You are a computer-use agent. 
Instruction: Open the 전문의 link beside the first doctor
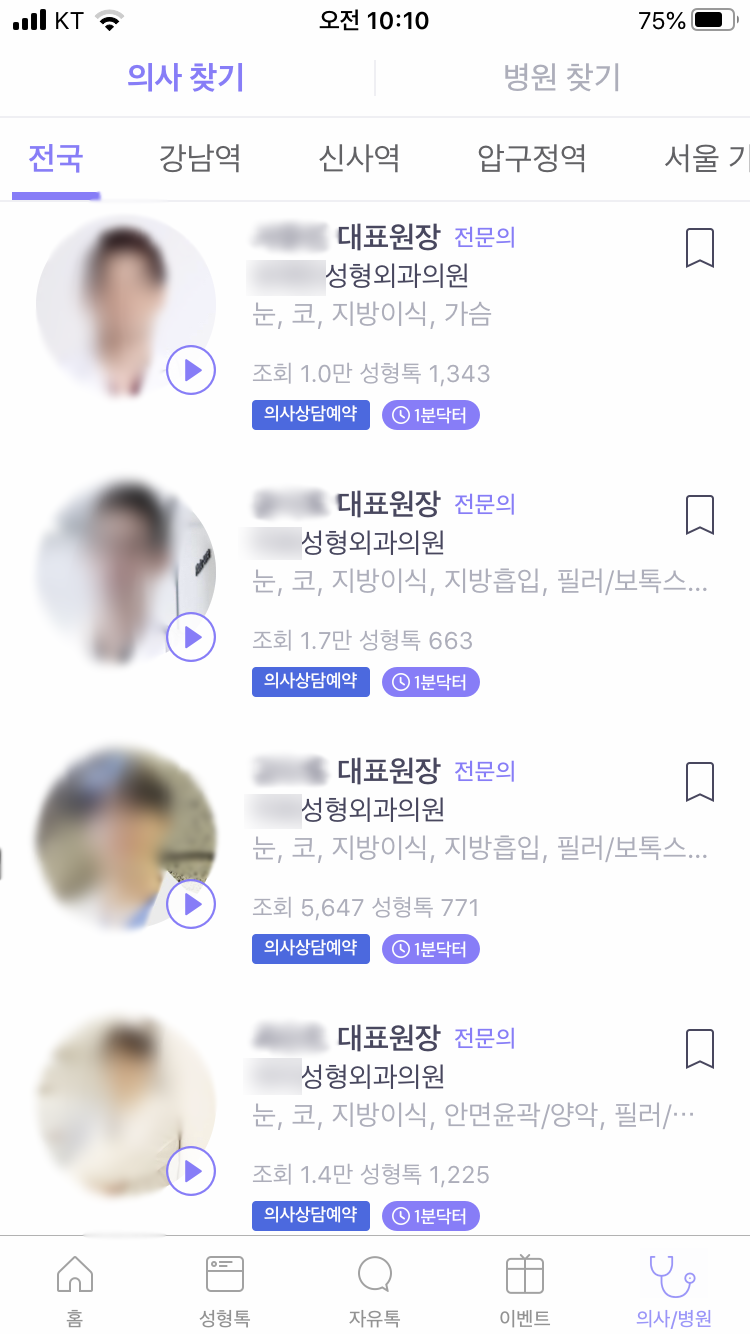click(485, 237)
